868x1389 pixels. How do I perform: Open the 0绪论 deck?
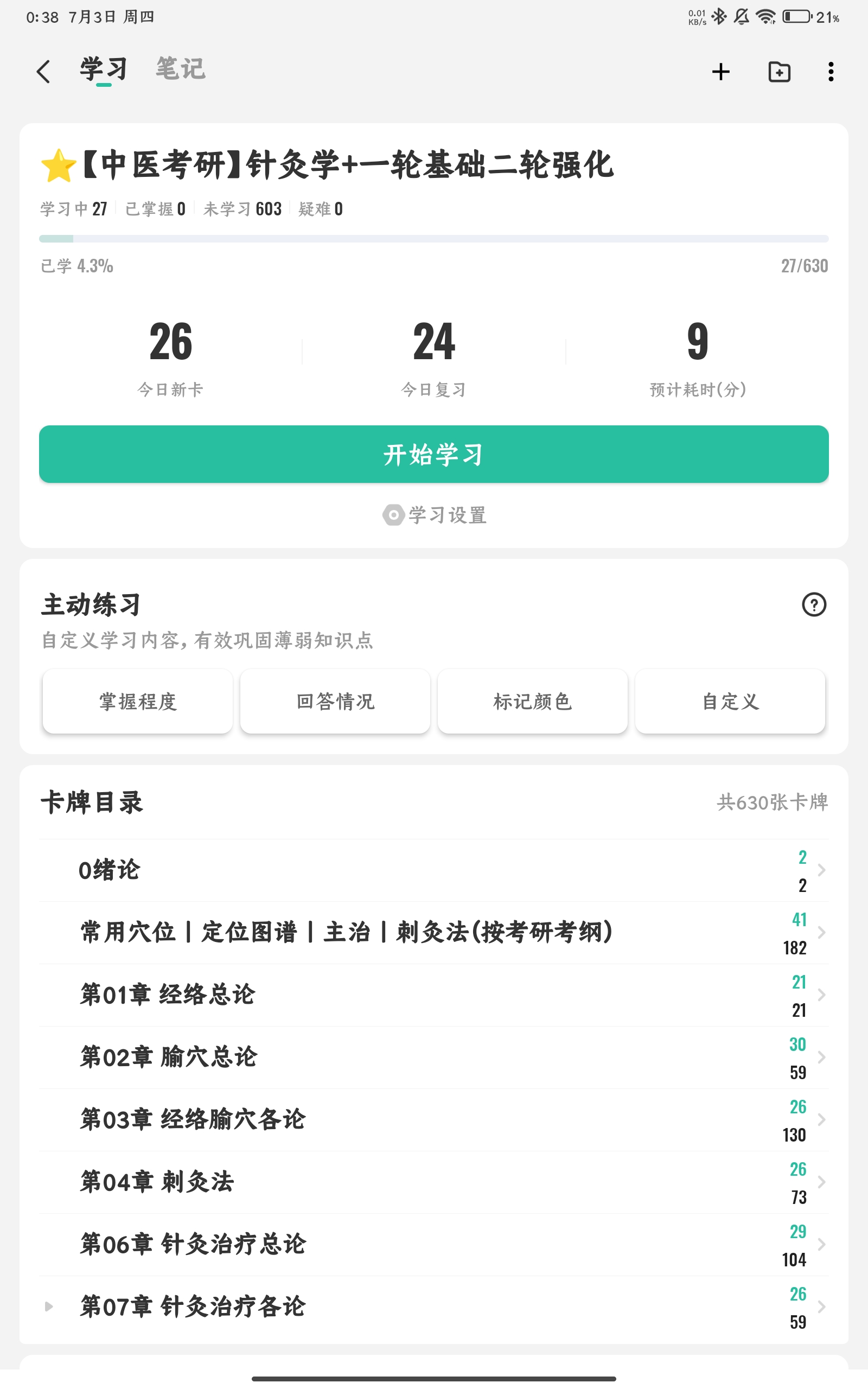coord(433,870)
